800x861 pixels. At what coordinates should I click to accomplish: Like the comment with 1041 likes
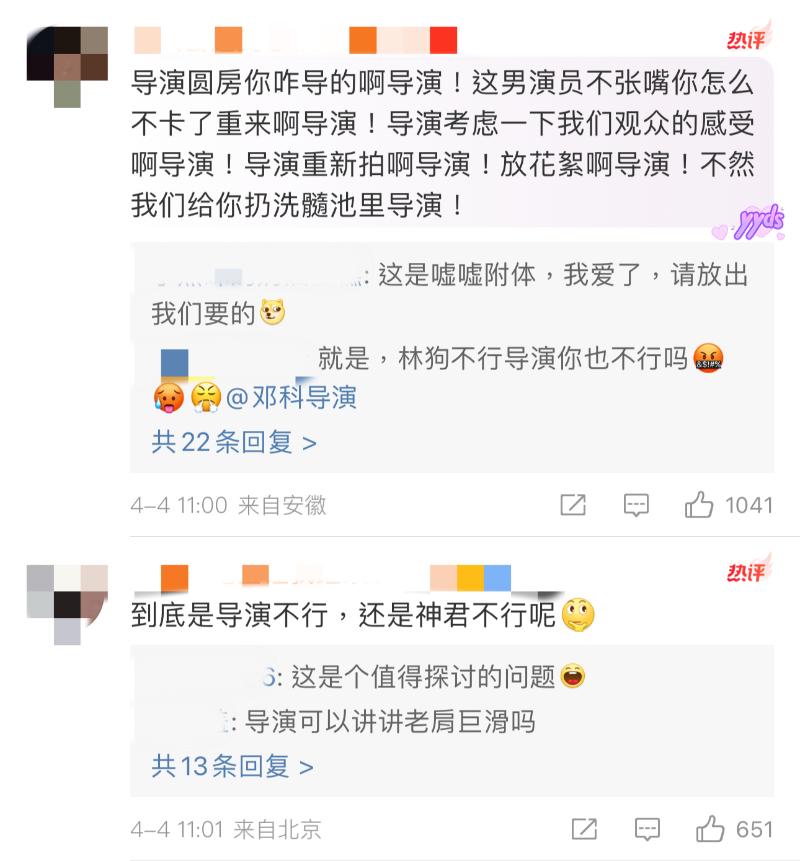(x=699, y=505)
